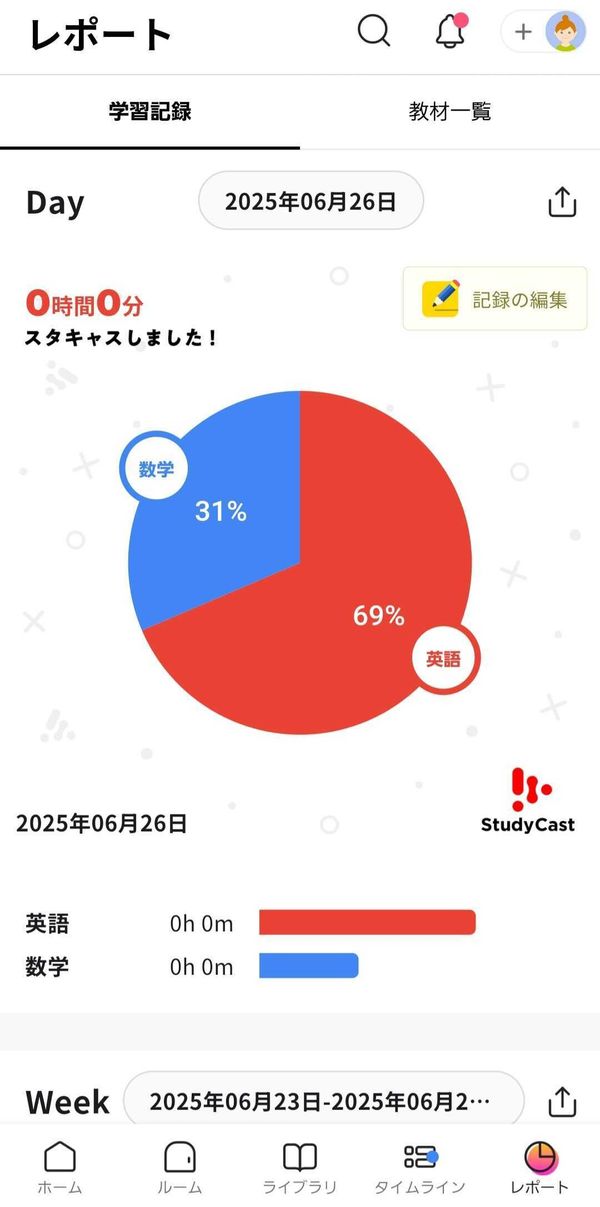Select the 学習記録 tab
Screen dimensions: 600x1207
point(150,111)
